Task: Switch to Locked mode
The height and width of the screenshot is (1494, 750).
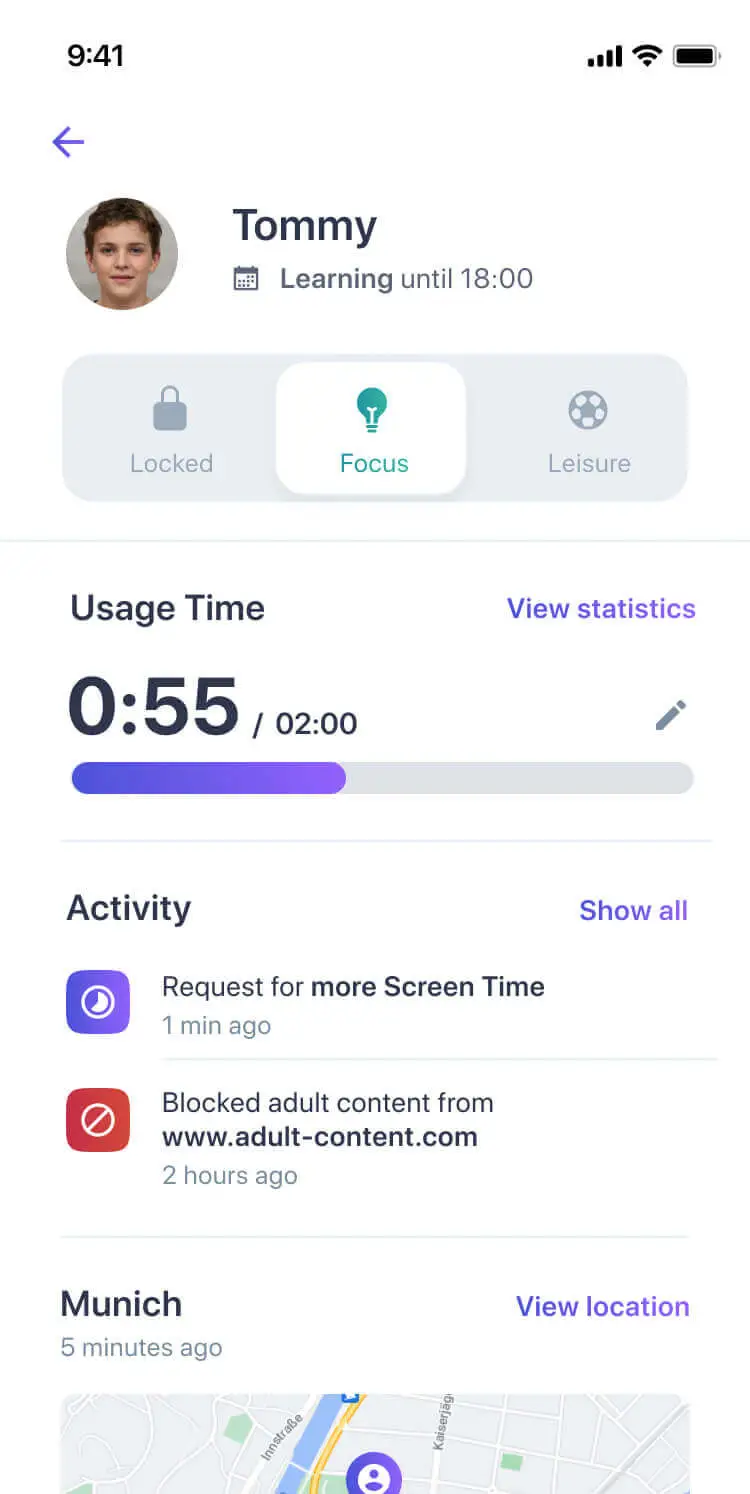Action: click(x=171, y=428)
